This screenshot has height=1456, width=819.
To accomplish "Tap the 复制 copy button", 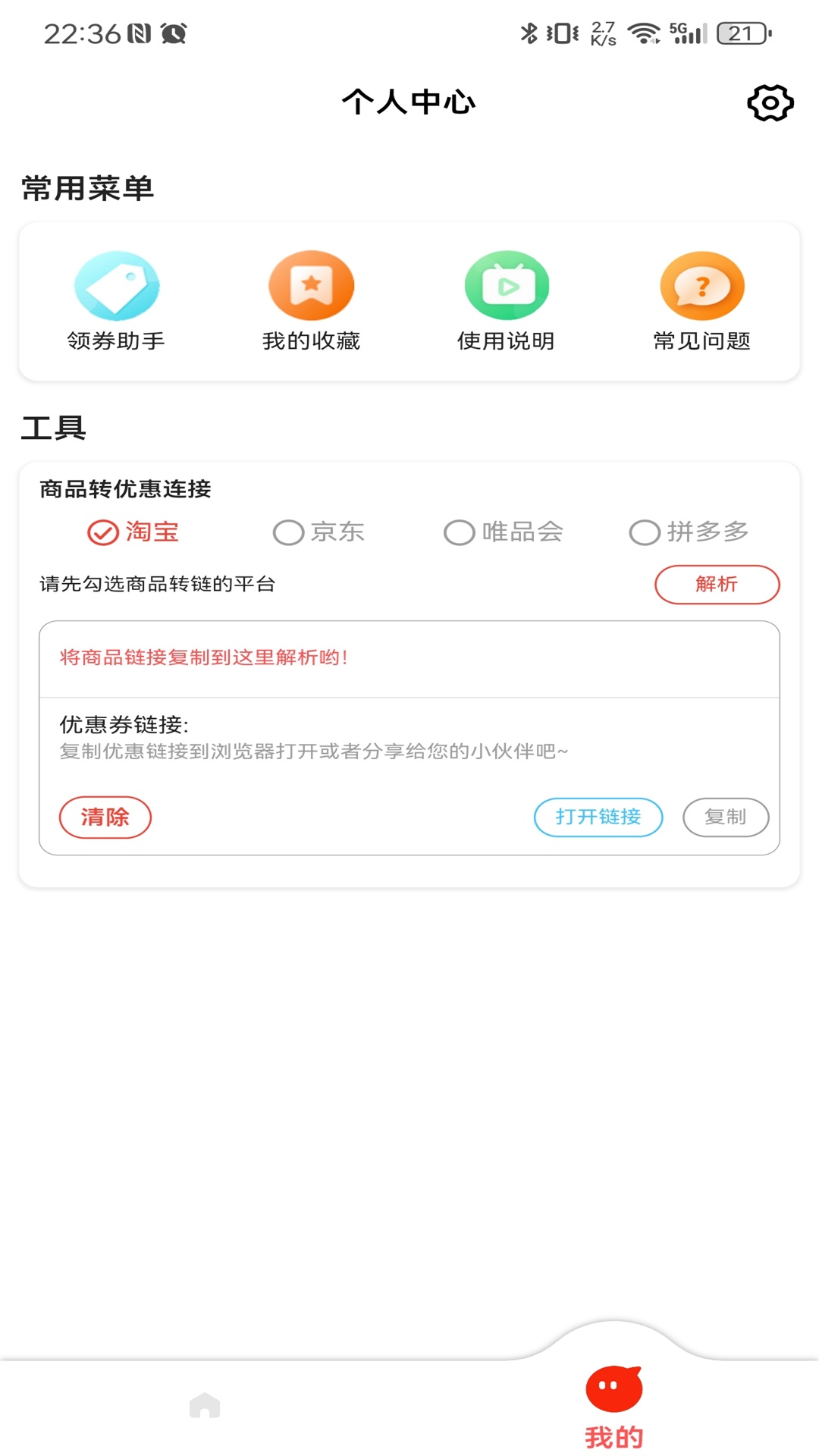I will pyautogui.click(x=726, y=817).
